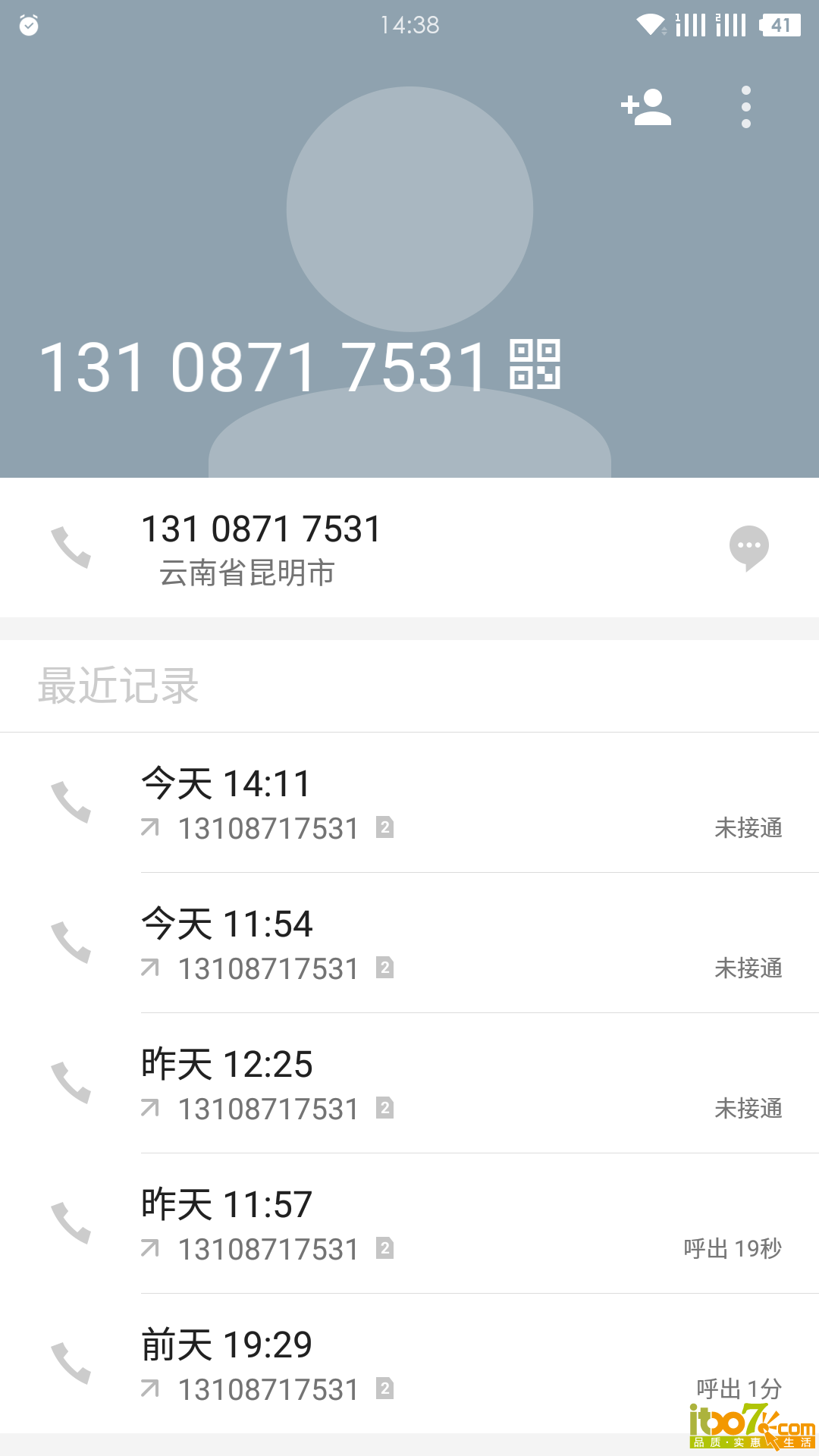Show the QR code for this number

535,365
